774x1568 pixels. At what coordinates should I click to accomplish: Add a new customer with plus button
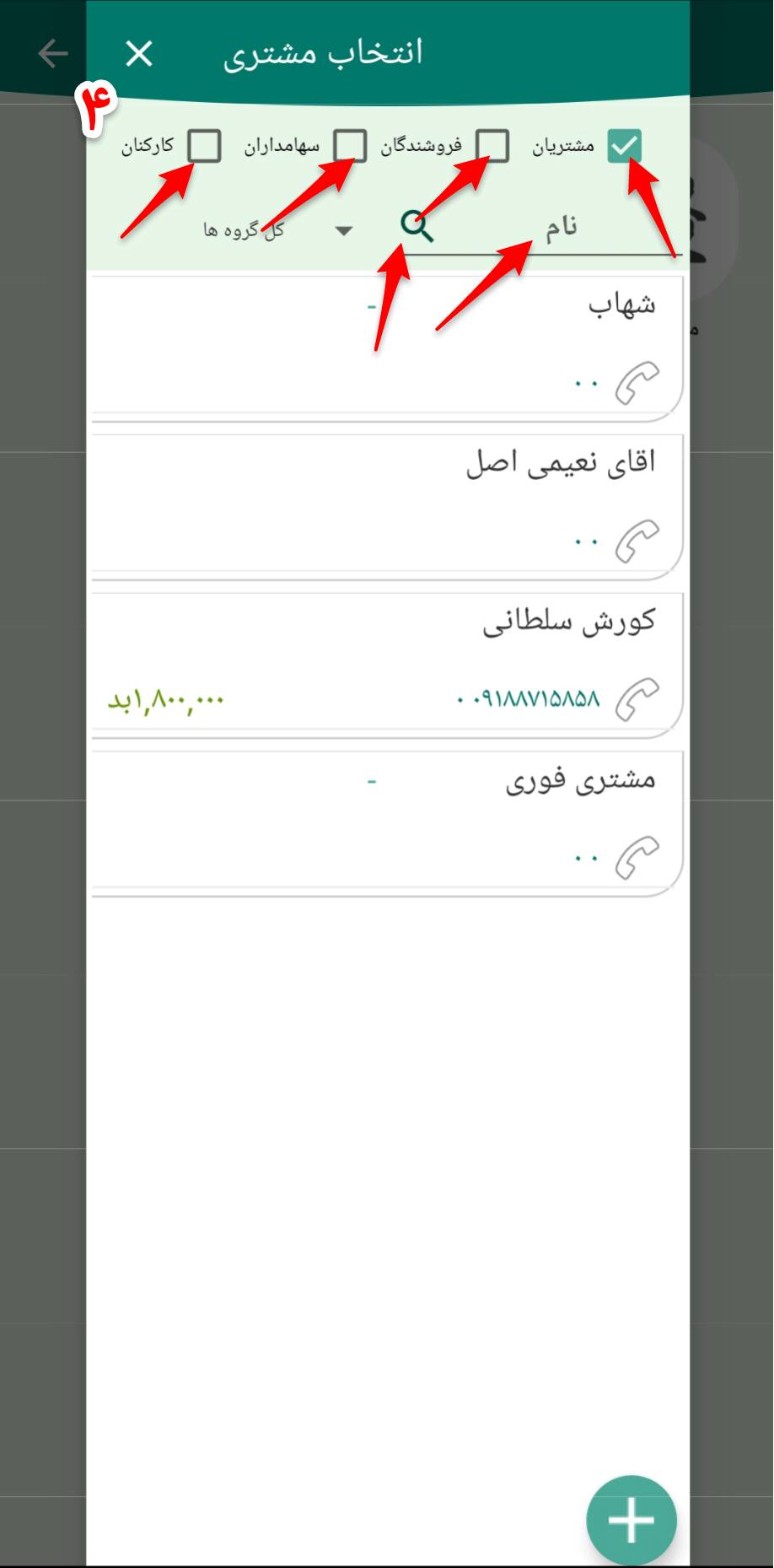(632, 1520)
